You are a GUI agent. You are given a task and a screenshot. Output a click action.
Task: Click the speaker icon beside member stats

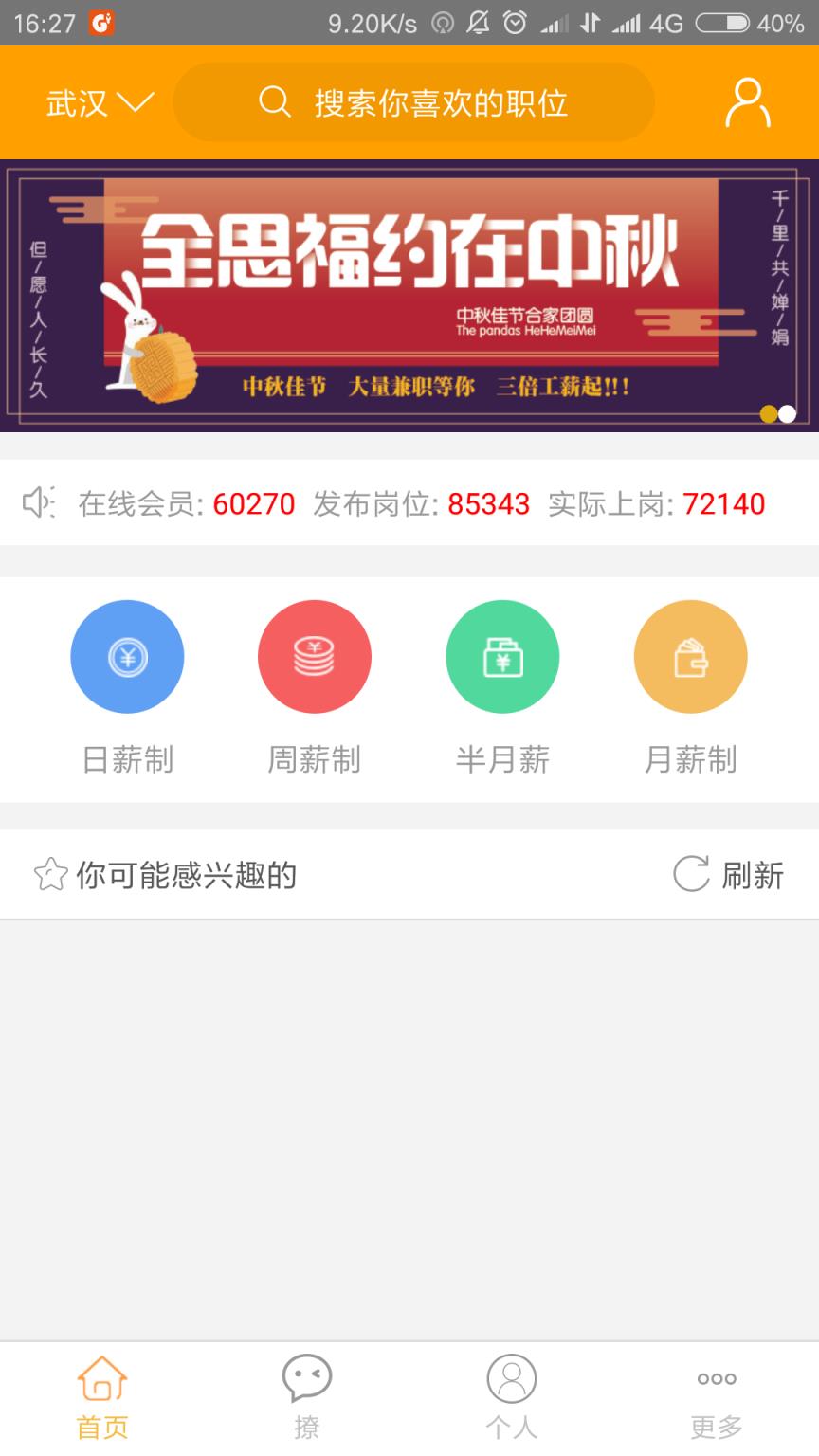pos(36,503)
